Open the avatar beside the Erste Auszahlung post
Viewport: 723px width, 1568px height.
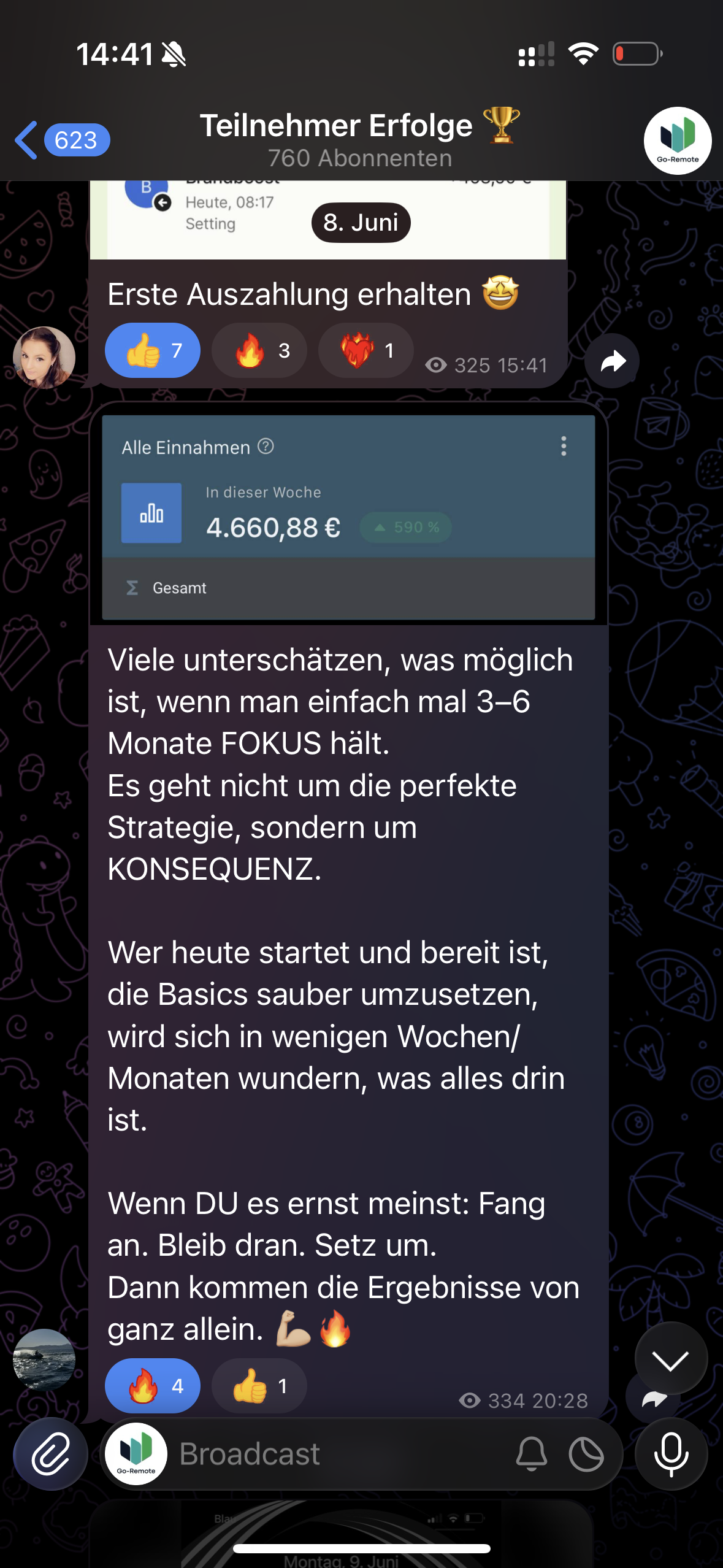44,358
